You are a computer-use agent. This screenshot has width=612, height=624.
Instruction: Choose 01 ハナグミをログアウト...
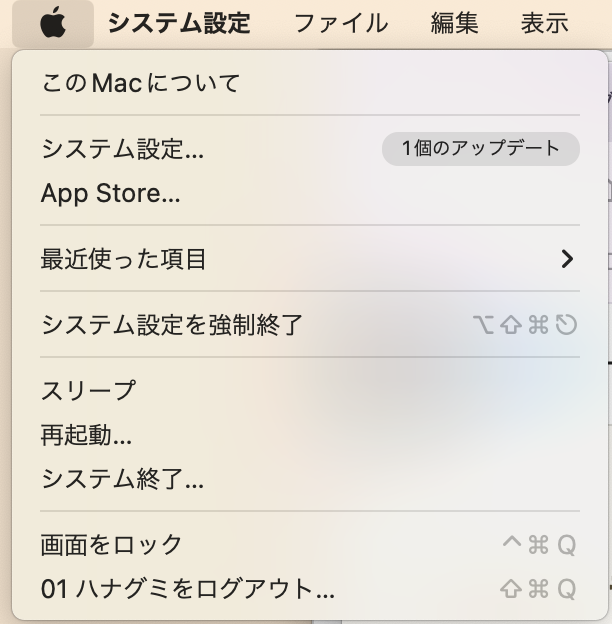tap(187, 589)
